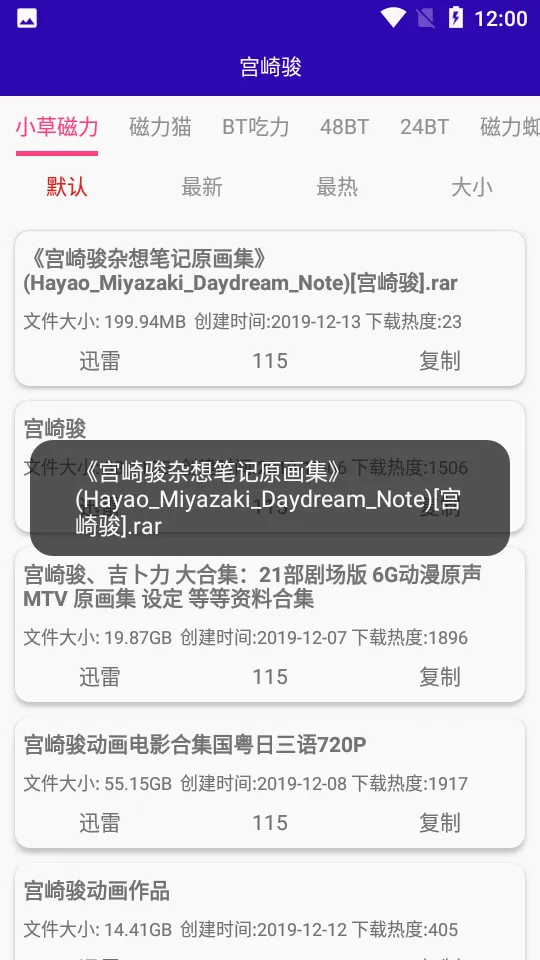This screenshot has width=540, height=960.
Task: Open the 宫崎骏动画作品 result card
Action: (x=270, y=912)
